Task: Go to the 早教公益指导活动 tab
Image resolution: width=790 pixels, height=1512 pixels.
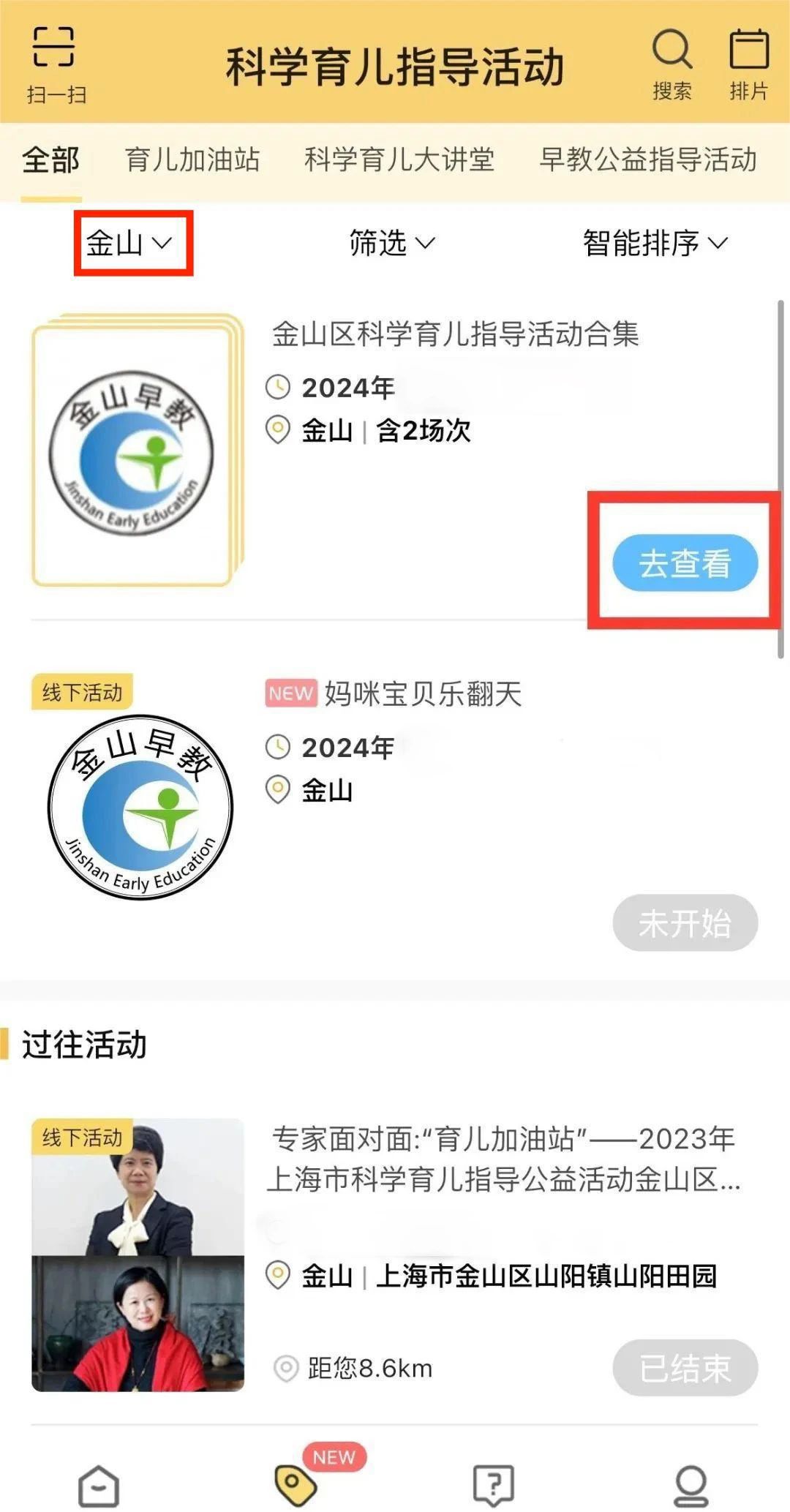Action: pos(648,159)
